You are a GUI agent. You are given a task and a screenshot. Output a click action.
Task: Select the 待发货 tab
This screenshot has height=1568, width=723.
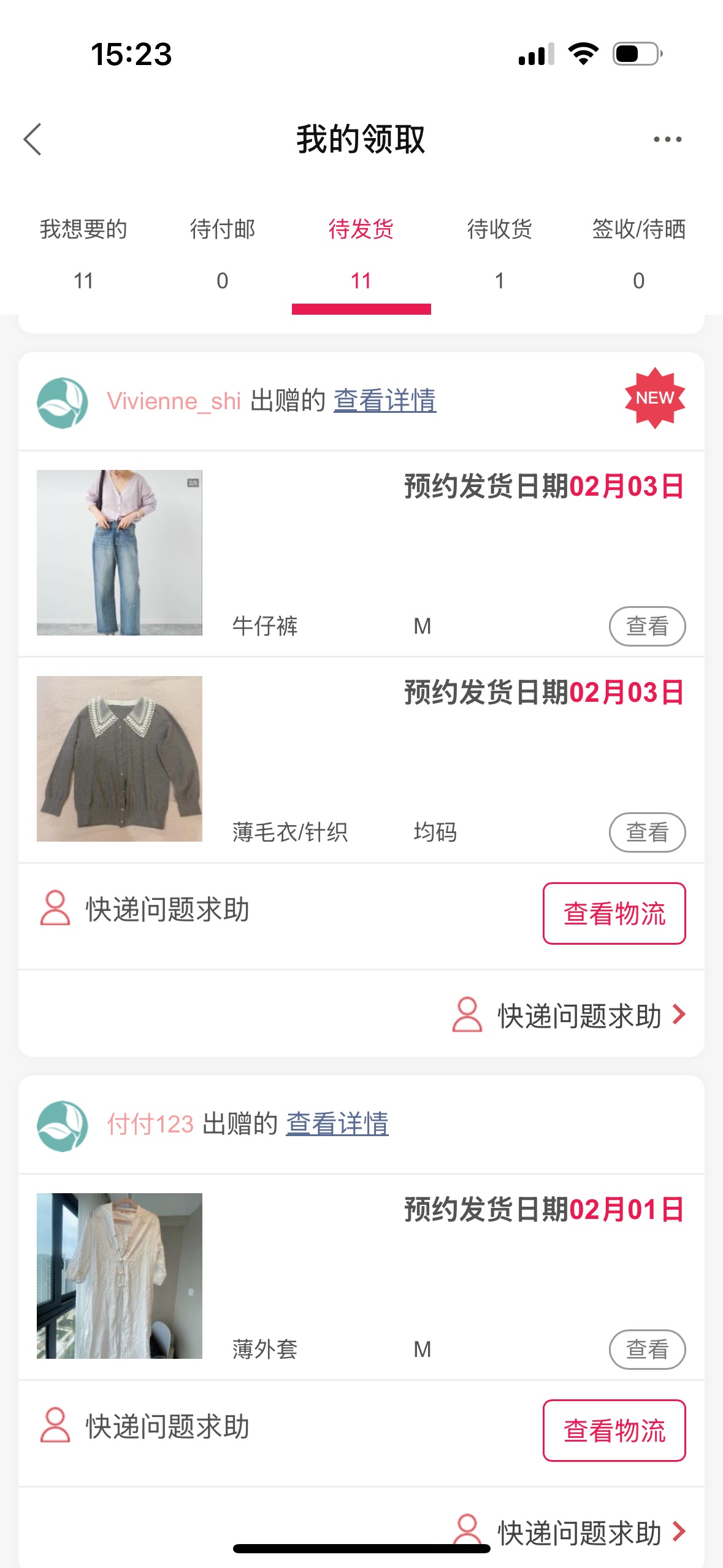pyautogui.click(x=361, y=255)
